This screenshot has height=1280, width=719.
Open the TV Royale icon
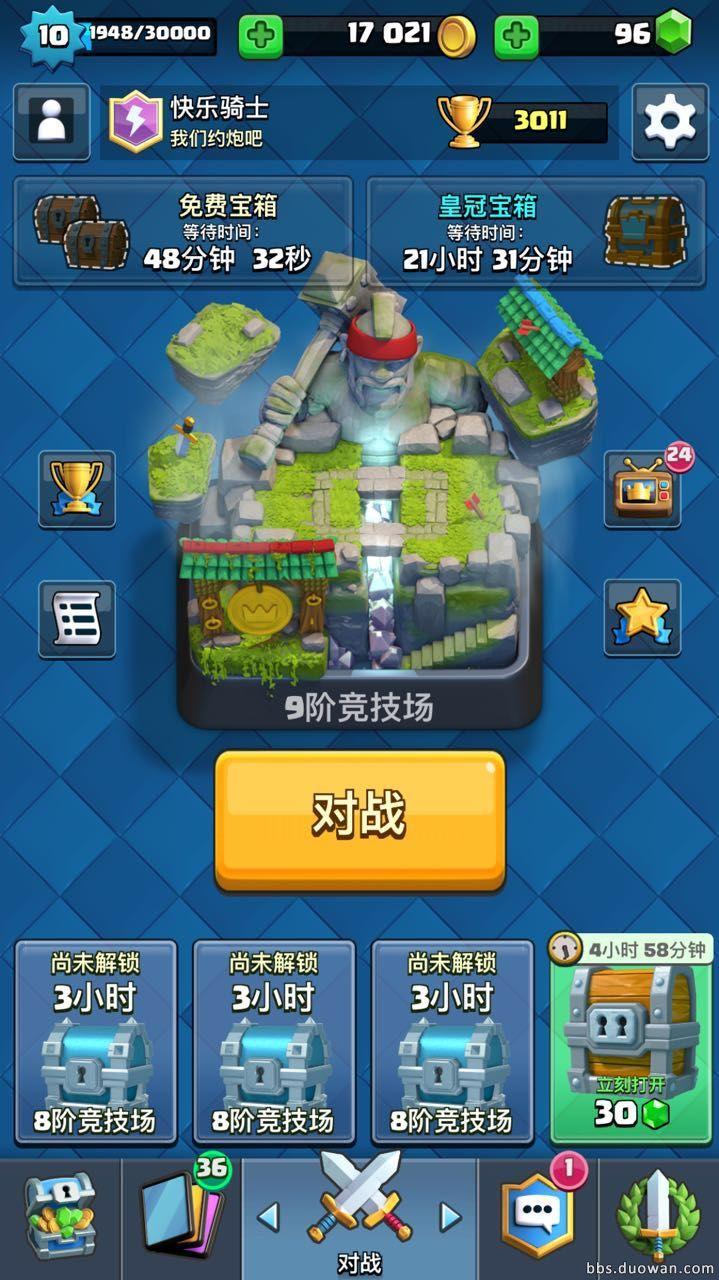point(642,488)
